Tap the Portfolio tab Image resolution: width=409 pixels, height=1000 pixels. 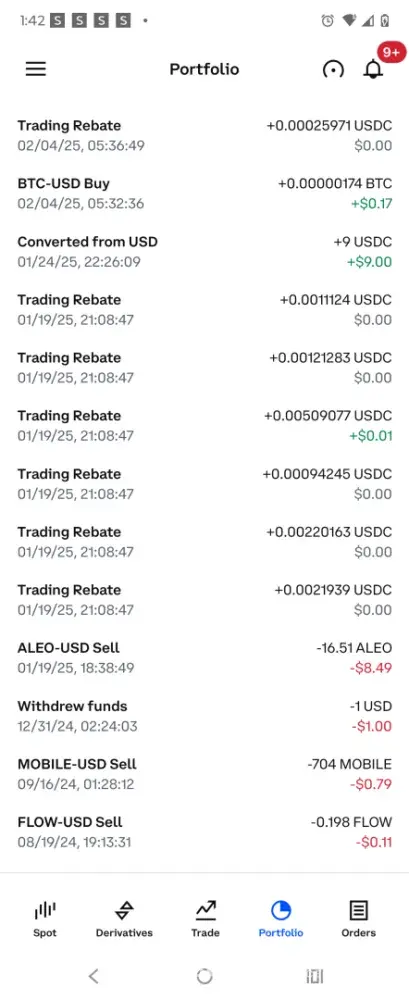281,919
